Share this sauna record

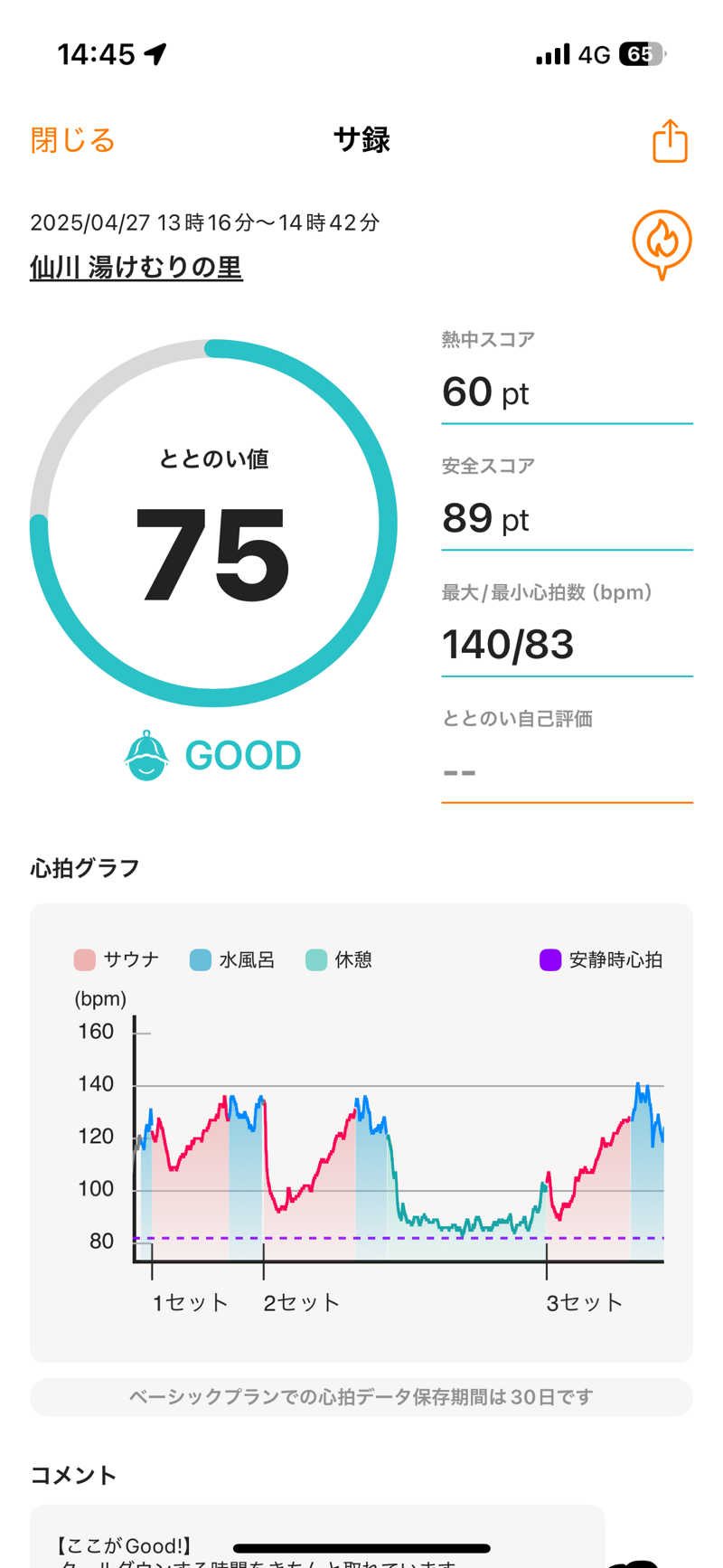coord(670,141)
